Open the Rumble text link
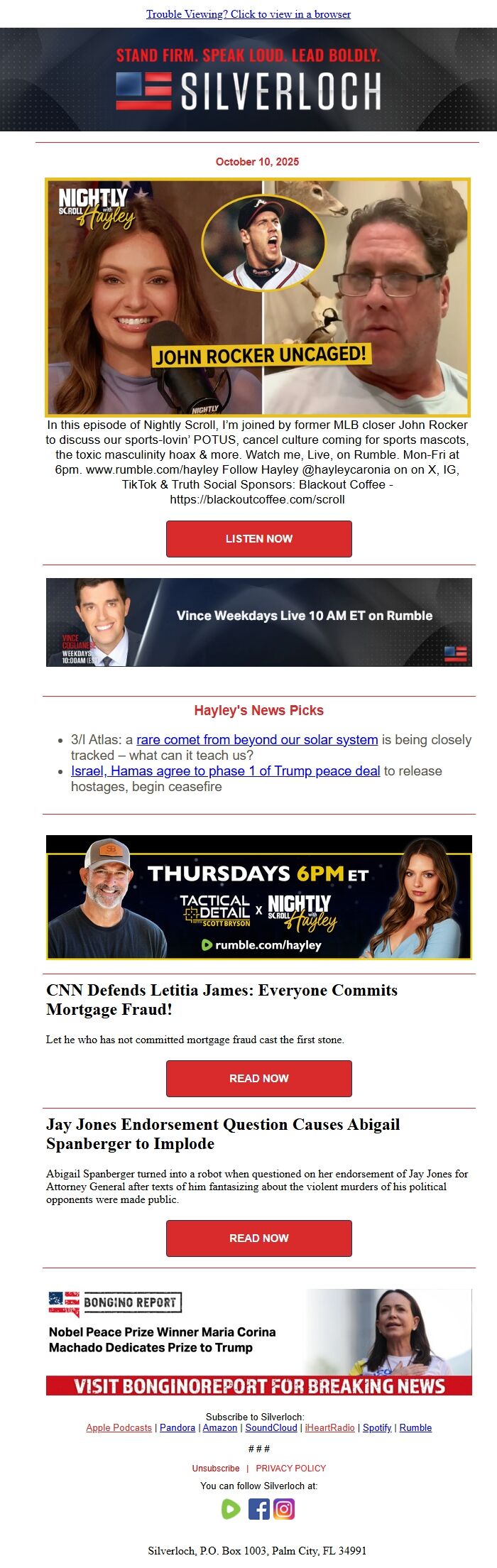497x1568 pixels. (x=415, y=1428)
